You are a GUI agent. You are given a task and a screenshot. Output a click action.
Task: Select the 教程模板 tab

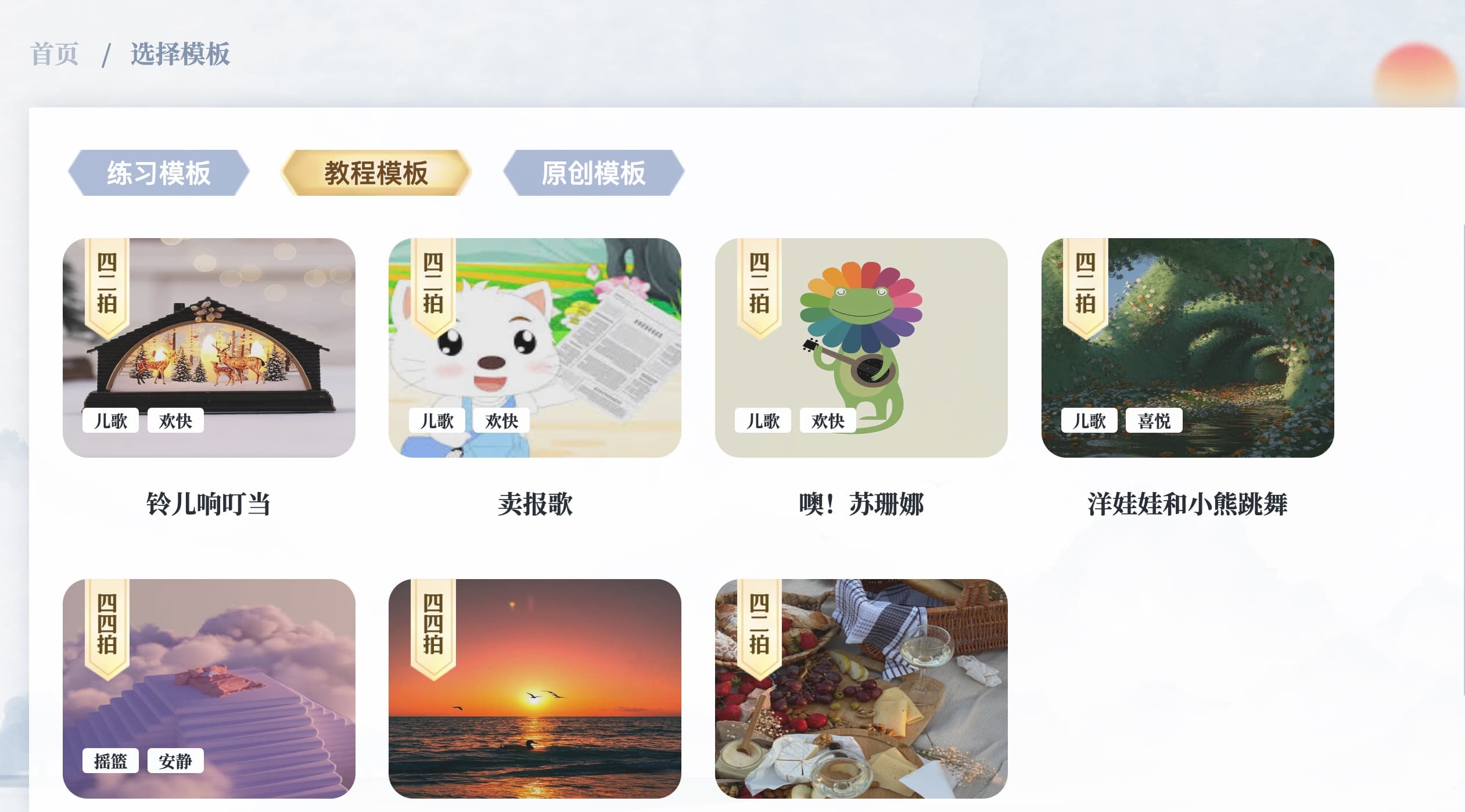point(376,173)
